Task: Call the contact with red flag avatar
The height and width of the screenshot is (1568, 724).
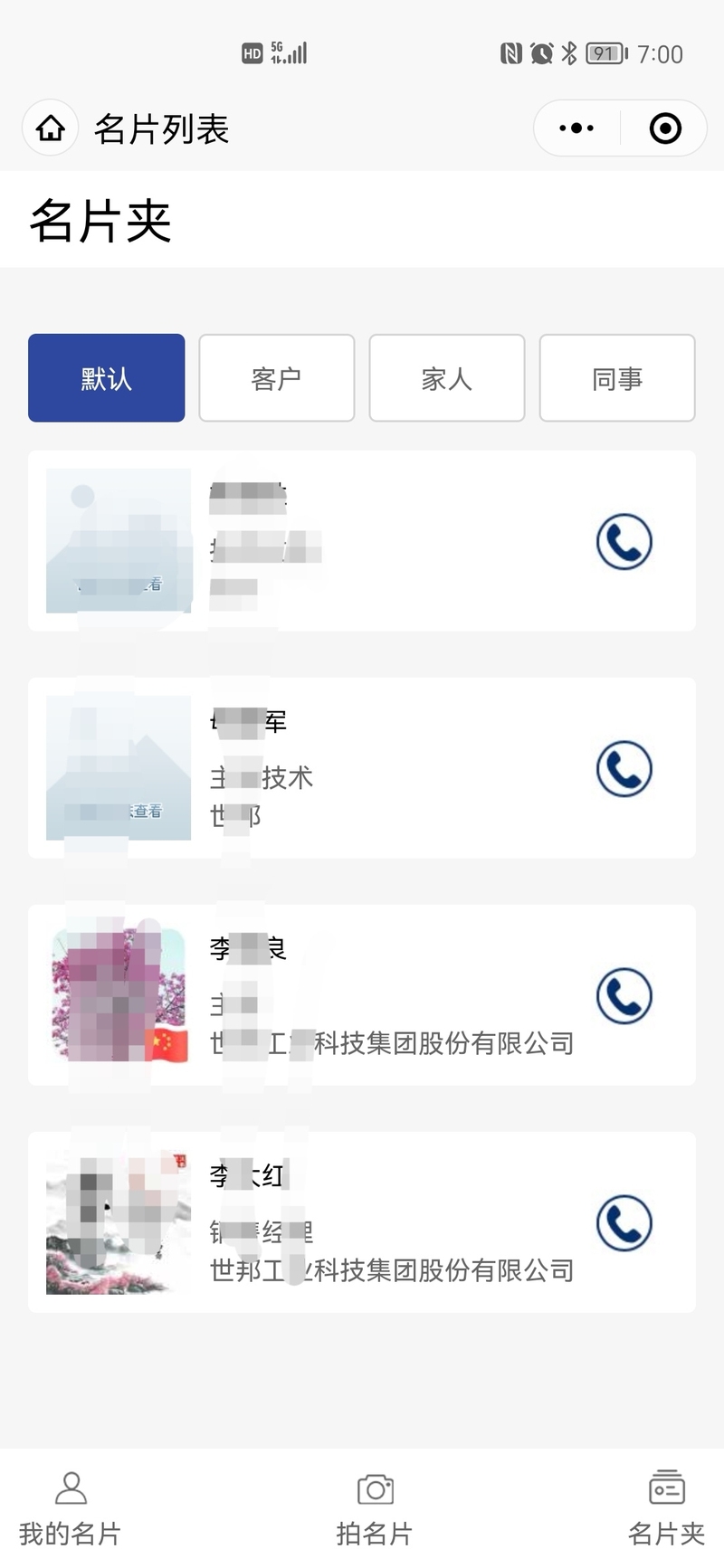Action: [624, 996]
